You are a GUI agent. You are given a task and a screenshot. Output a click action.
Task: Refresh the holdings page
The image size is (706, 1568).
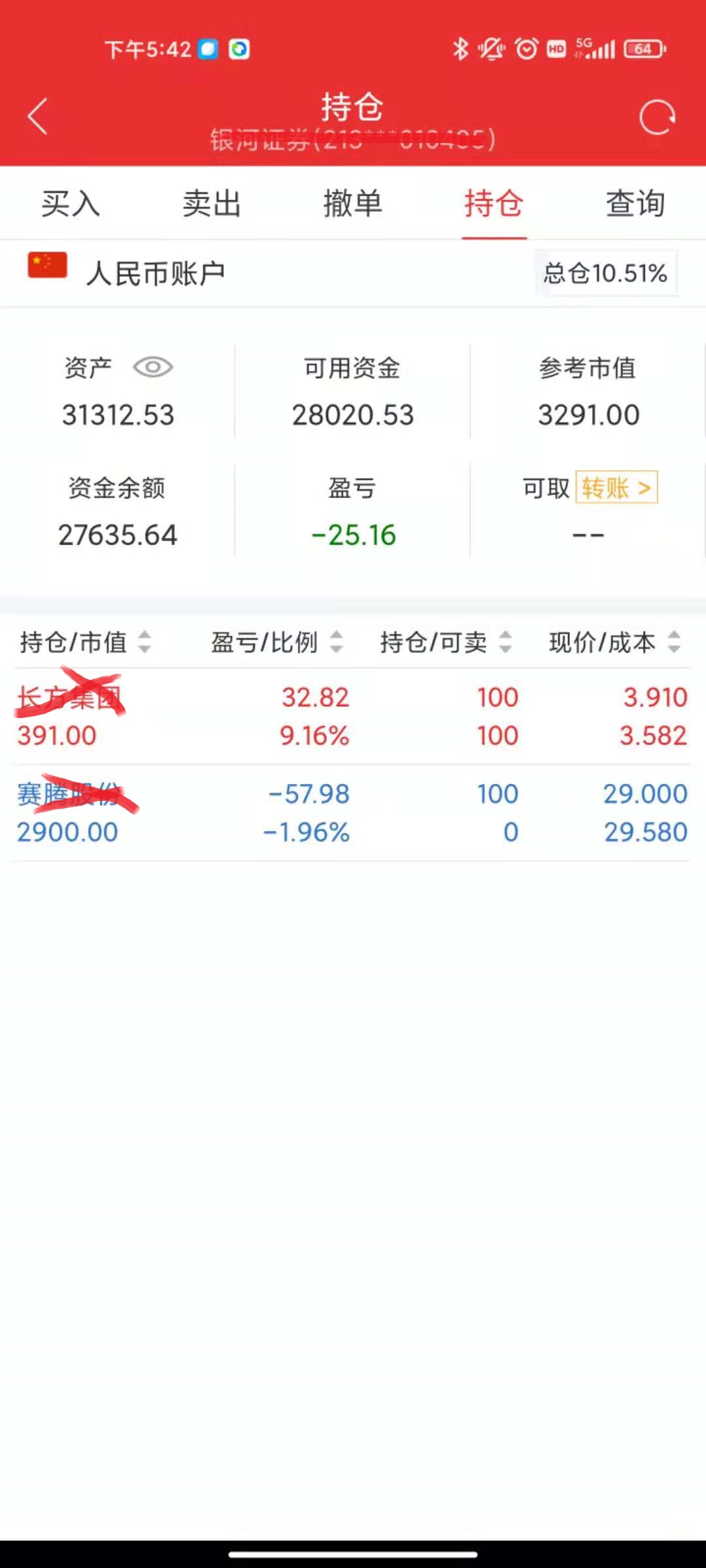657,118
